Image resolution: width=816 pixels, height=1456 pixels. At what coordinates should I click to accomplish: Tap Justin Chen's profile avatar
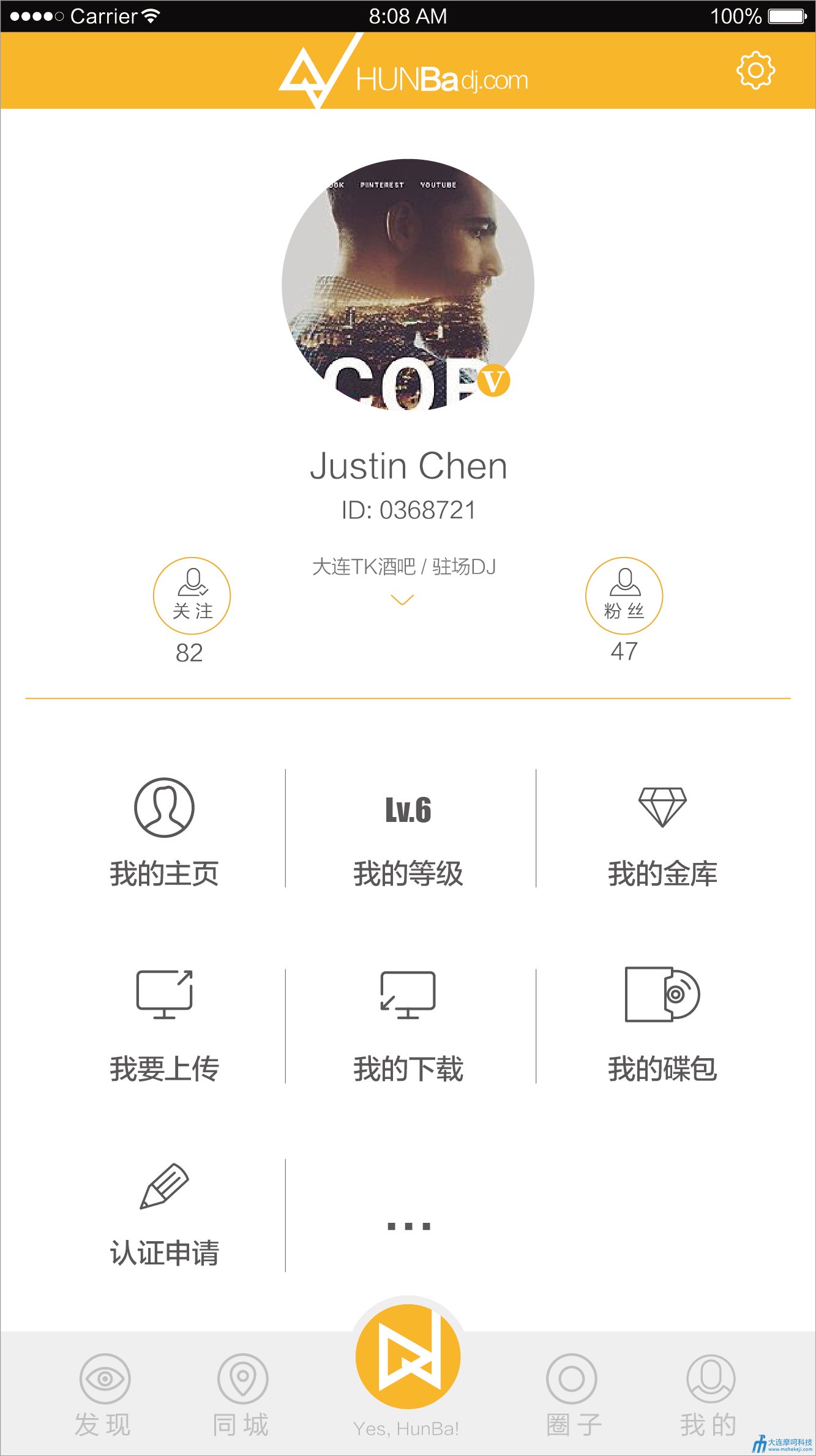(408, 285)
